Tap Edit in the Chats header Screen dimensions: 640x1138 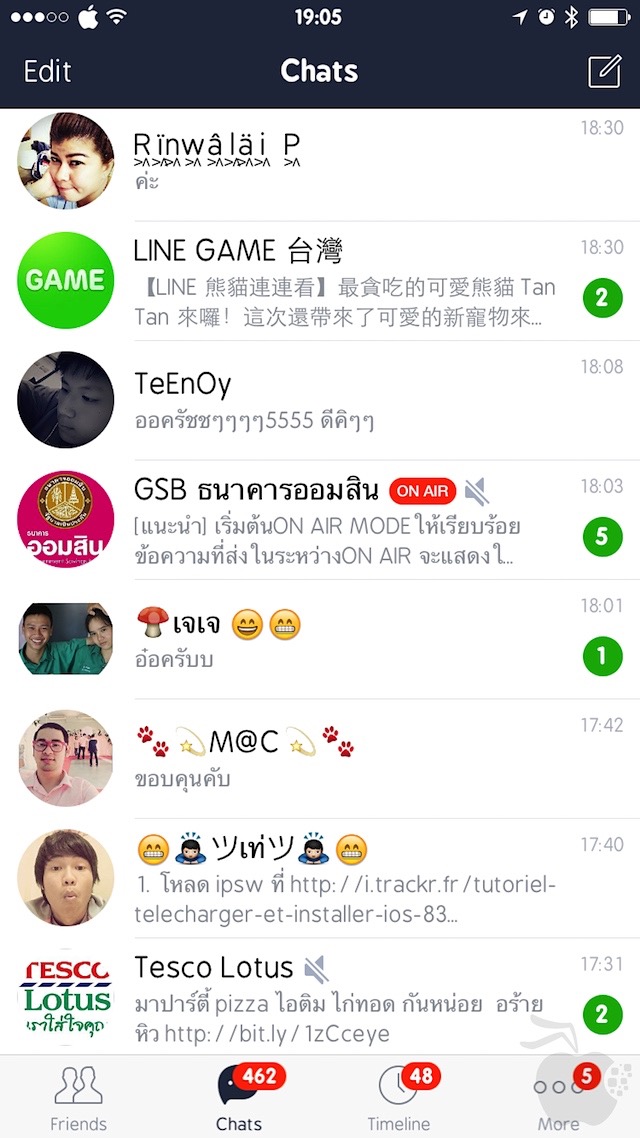click(47, 72)
